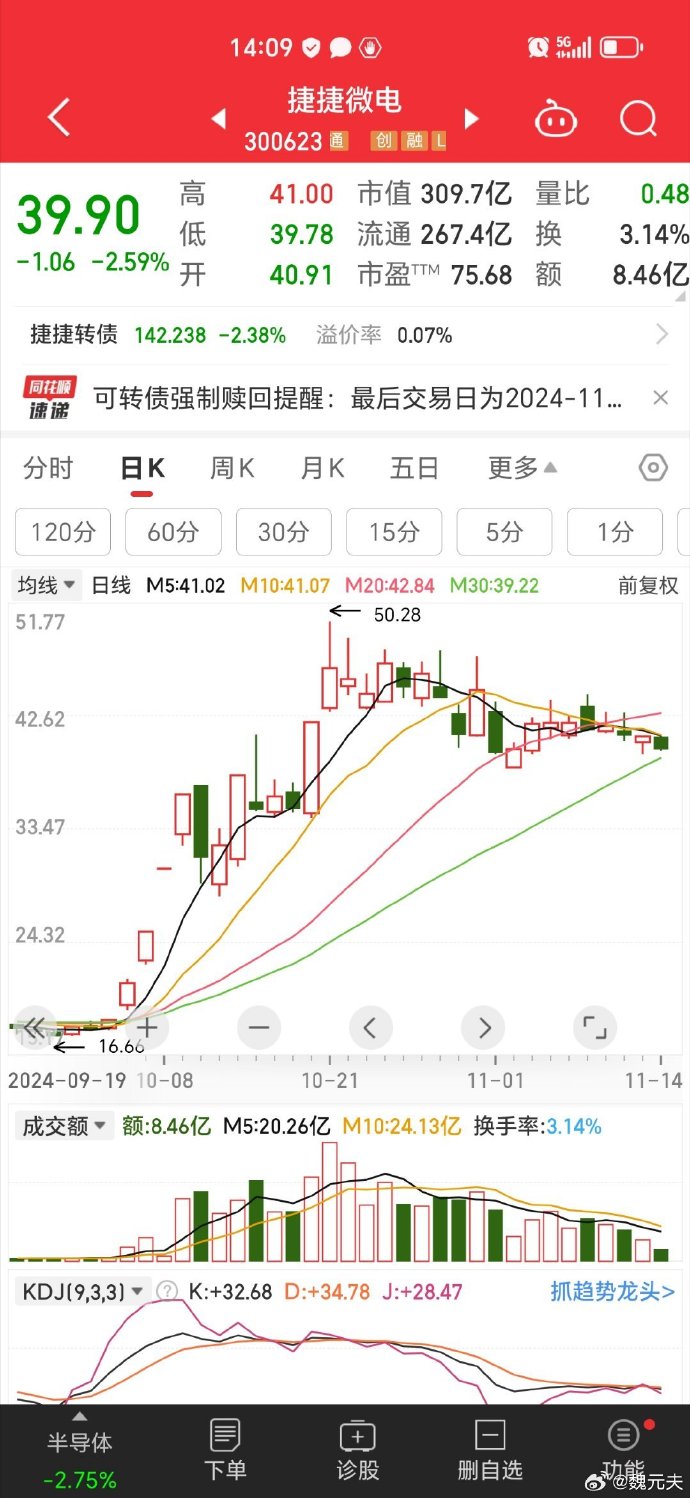The width and height of the screenshot is (690, 1498).
Task: Open the 均线 indicator dropdown
Action: [x=46, y=586]
